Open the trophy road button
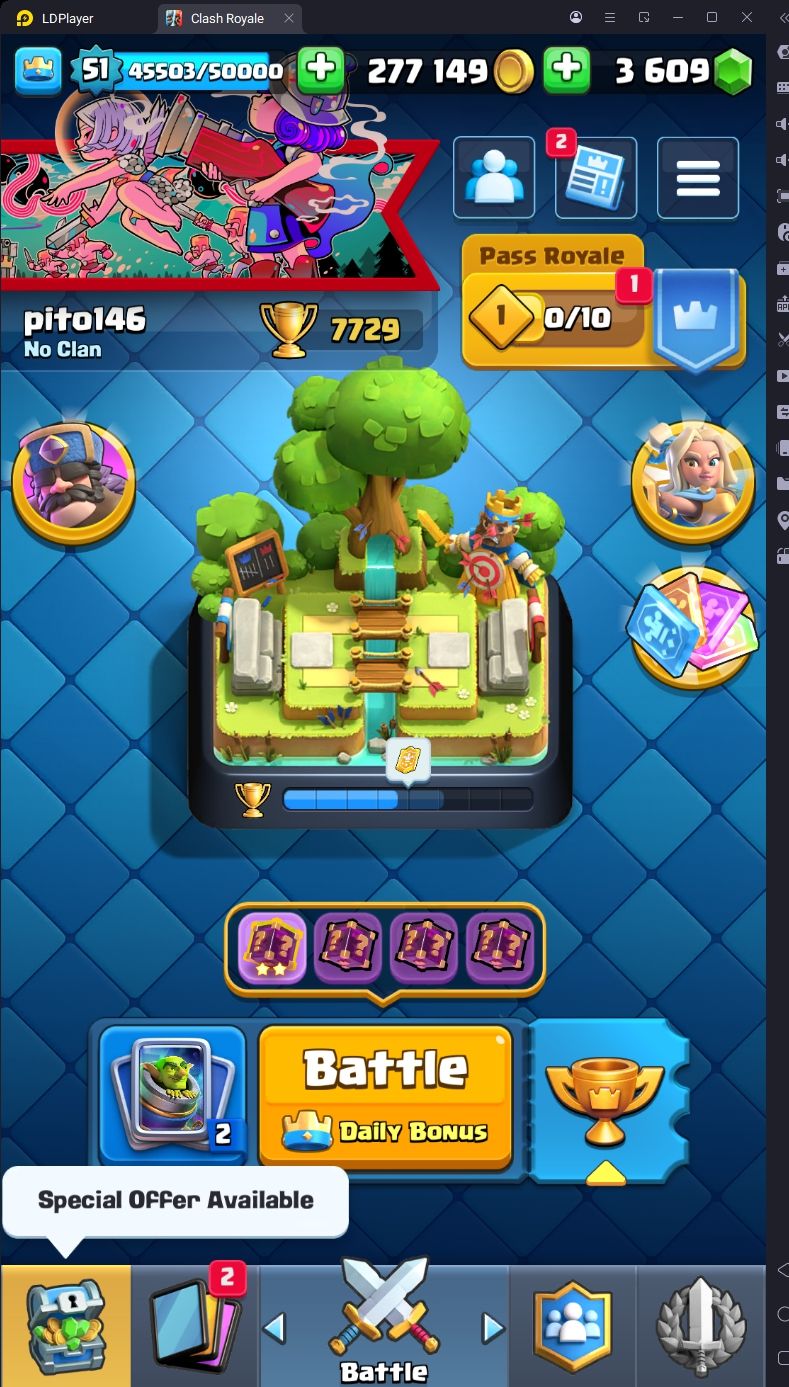The width and height of the screenshot is (789, 1387). pyautogui.click(x=604, y=1099)
